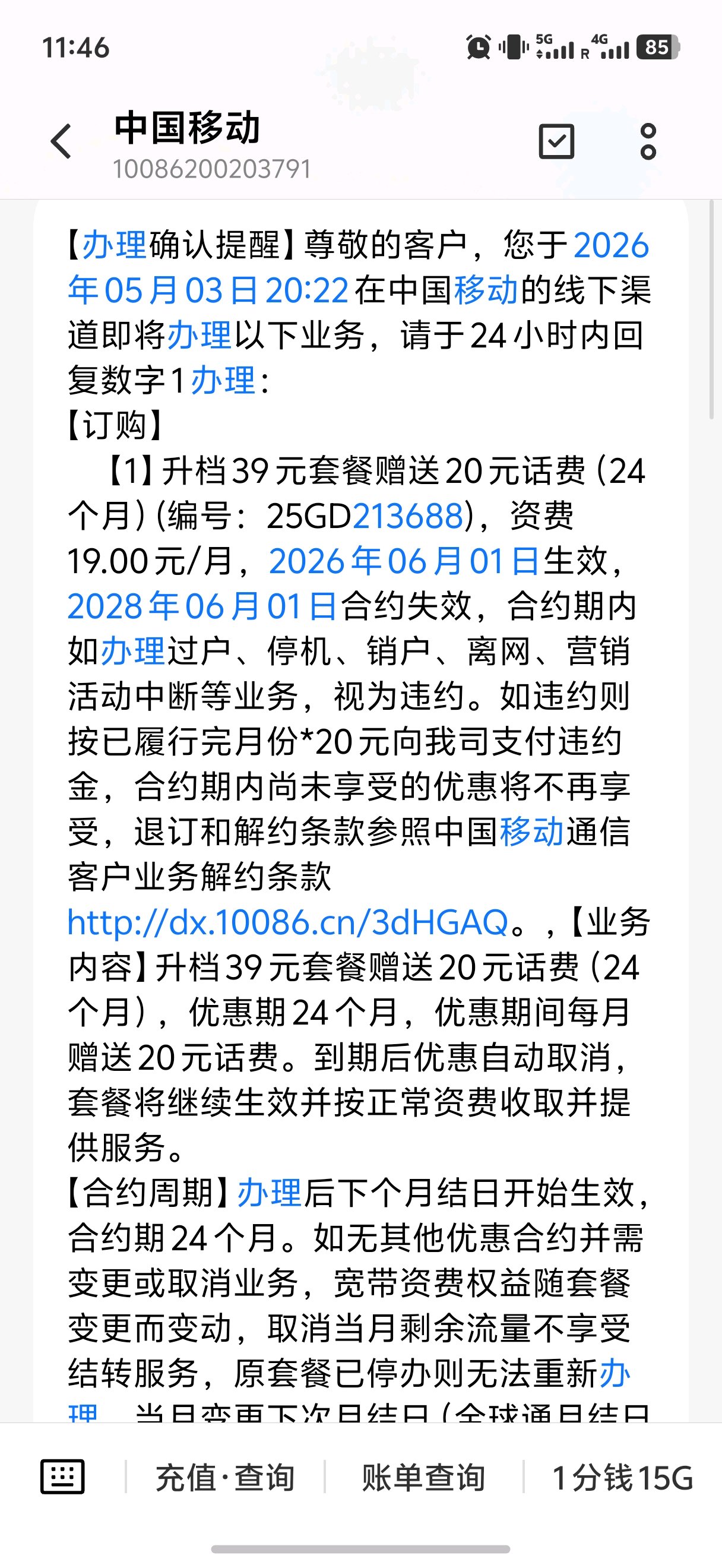Tap the multi-select checkbox icon
722x1568 pixels.
click(x=556, y=141)
